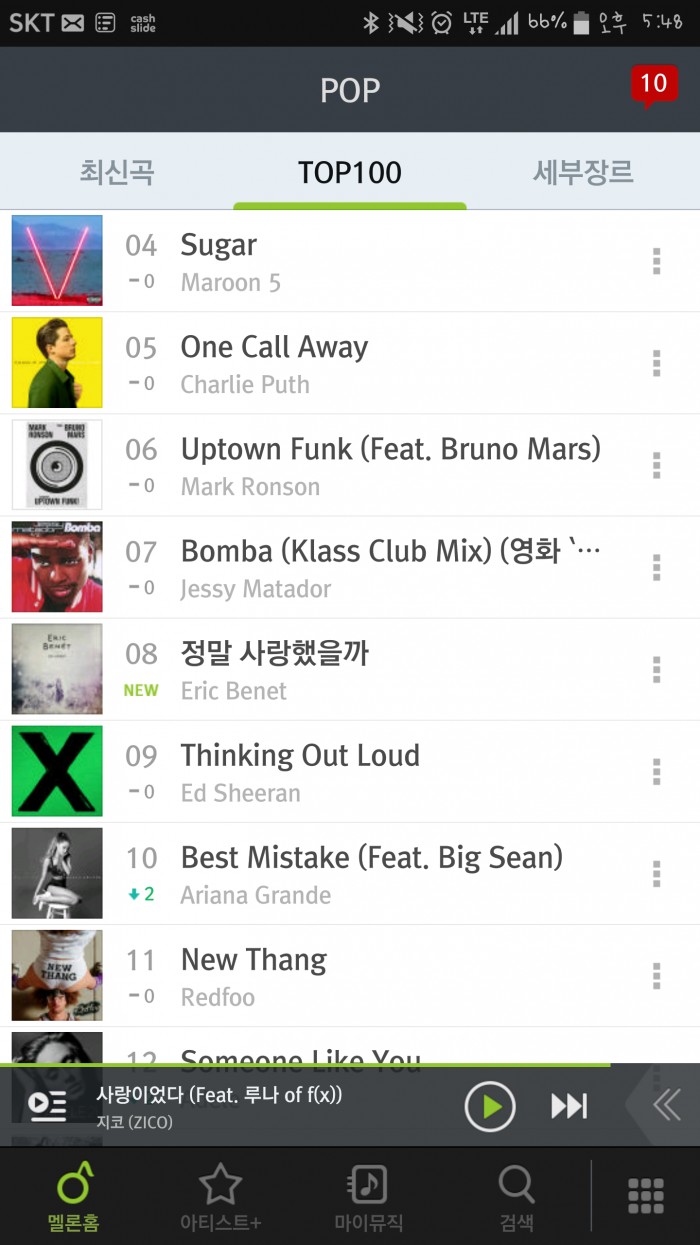Open more options for One Call Away

tap(656, 364)
